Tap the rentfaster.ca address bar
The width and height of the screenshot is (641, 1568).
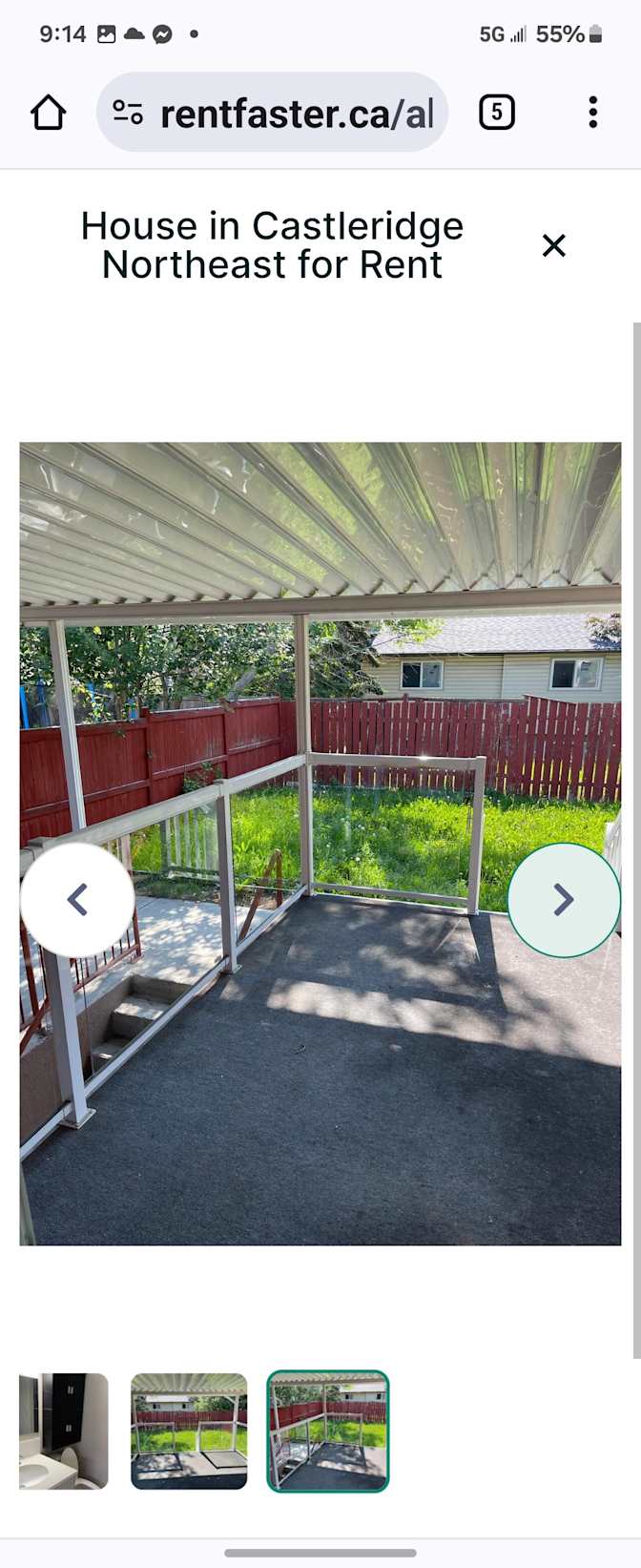(296, 114)
